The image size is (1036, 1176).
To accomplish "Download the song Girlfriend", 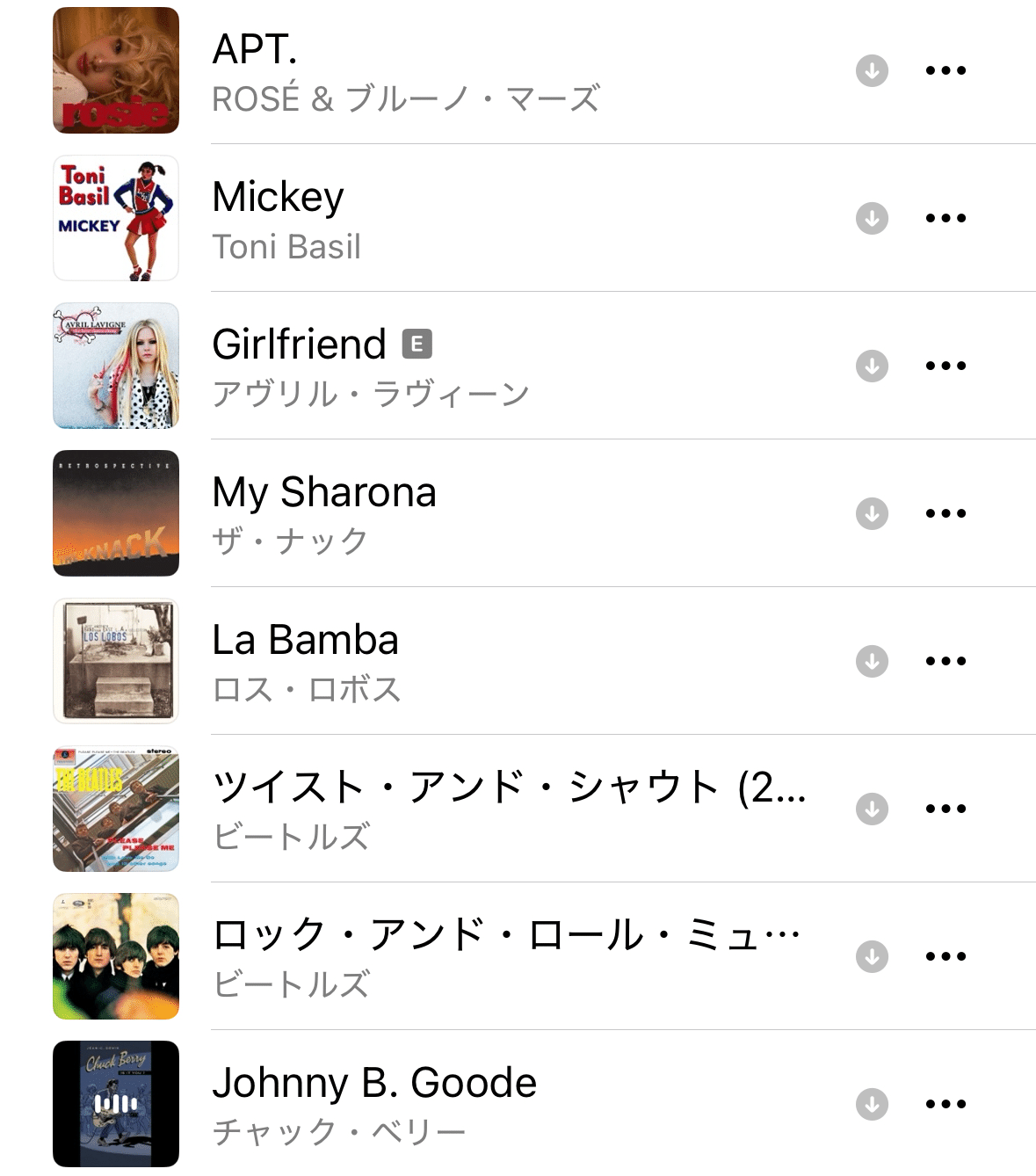I will pos(872,366).
